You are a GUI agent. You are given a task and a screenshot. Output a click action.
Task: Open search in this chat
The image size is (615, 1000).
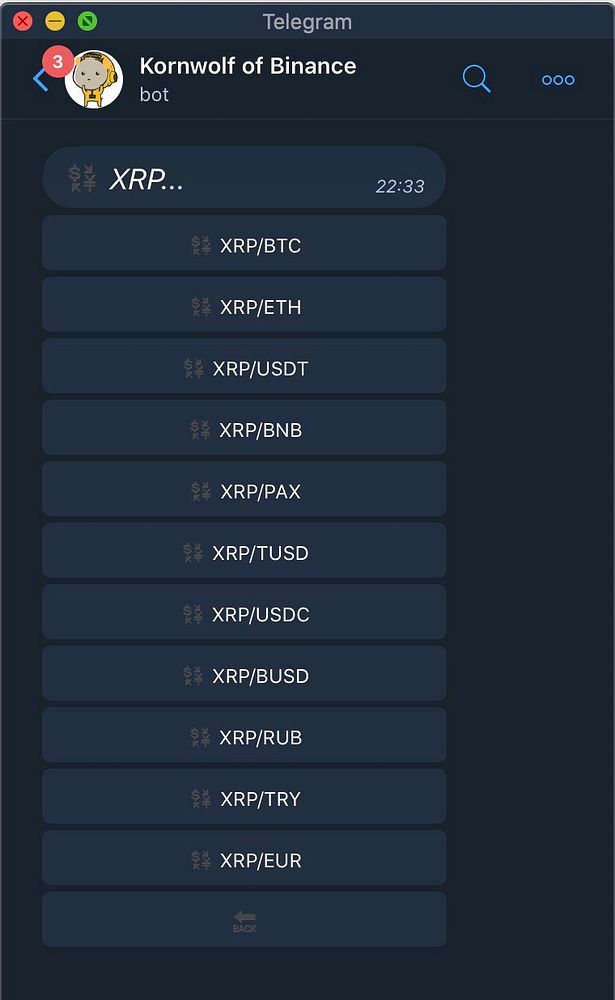[x=477, y=80]
